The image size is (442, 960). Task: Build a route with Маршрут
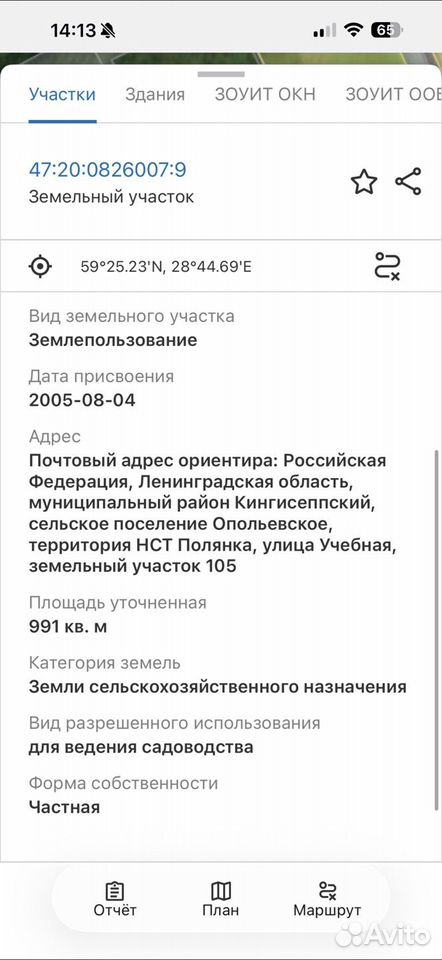[327, 899]
